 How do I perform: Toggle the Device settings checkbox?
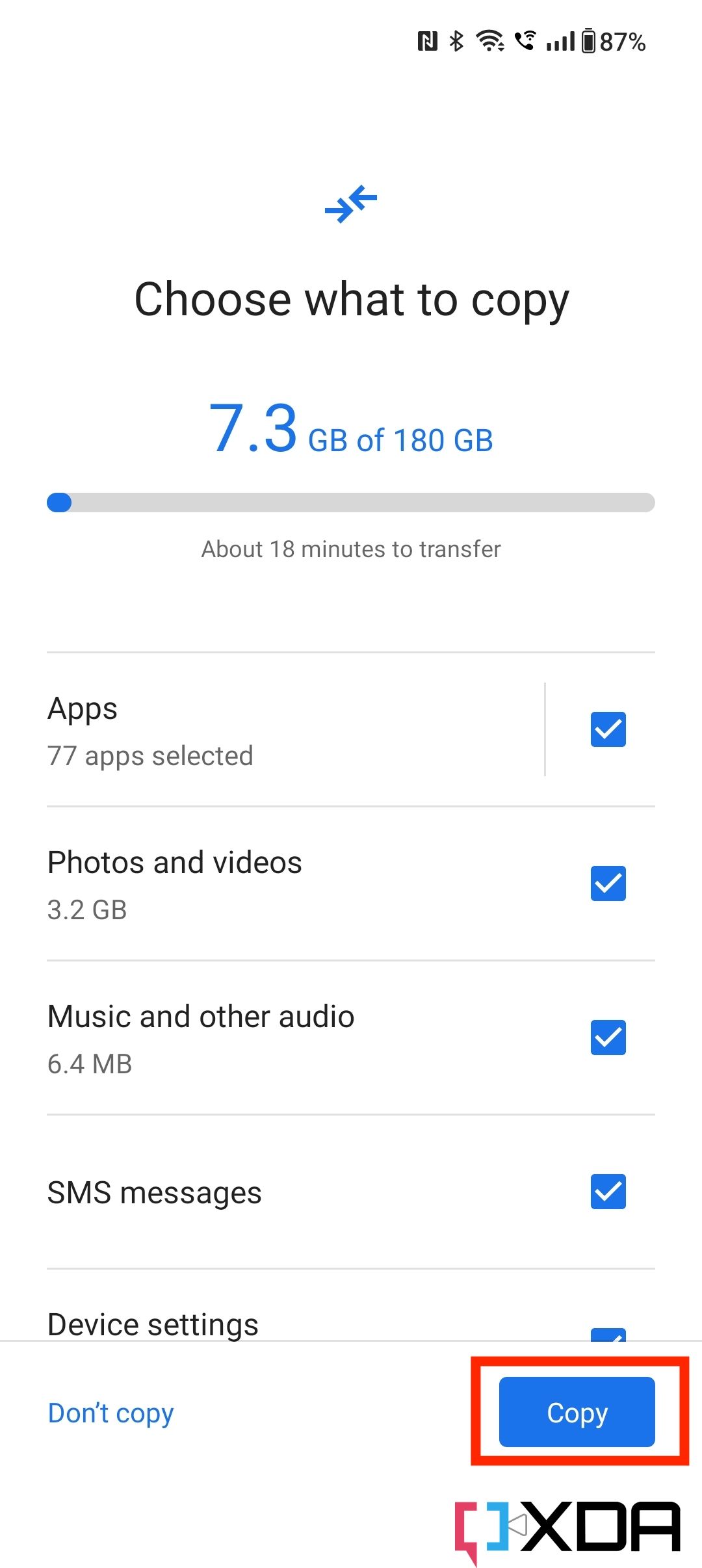coord(608,1333)
